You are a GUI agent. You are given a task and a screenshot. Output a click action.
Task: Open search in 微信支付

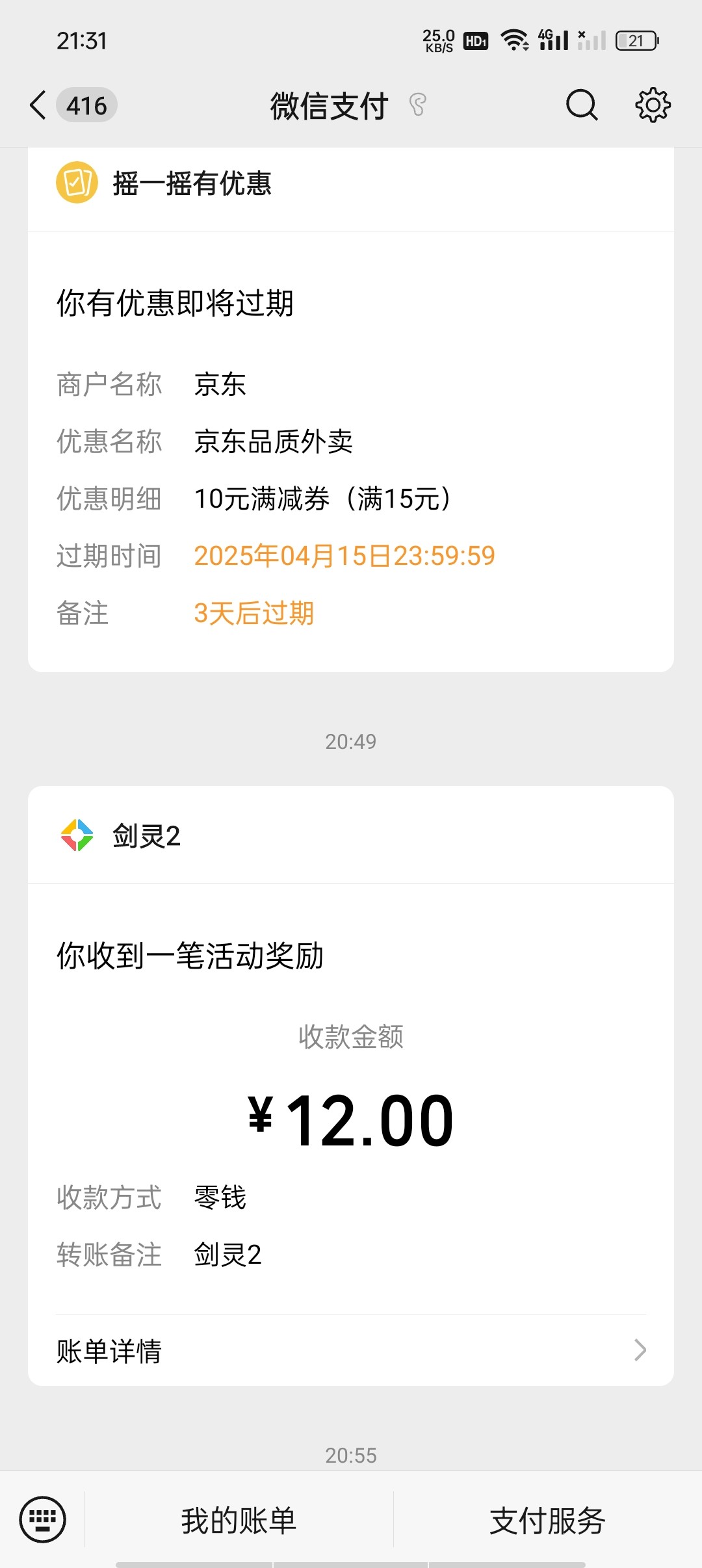tap(581, 105)
